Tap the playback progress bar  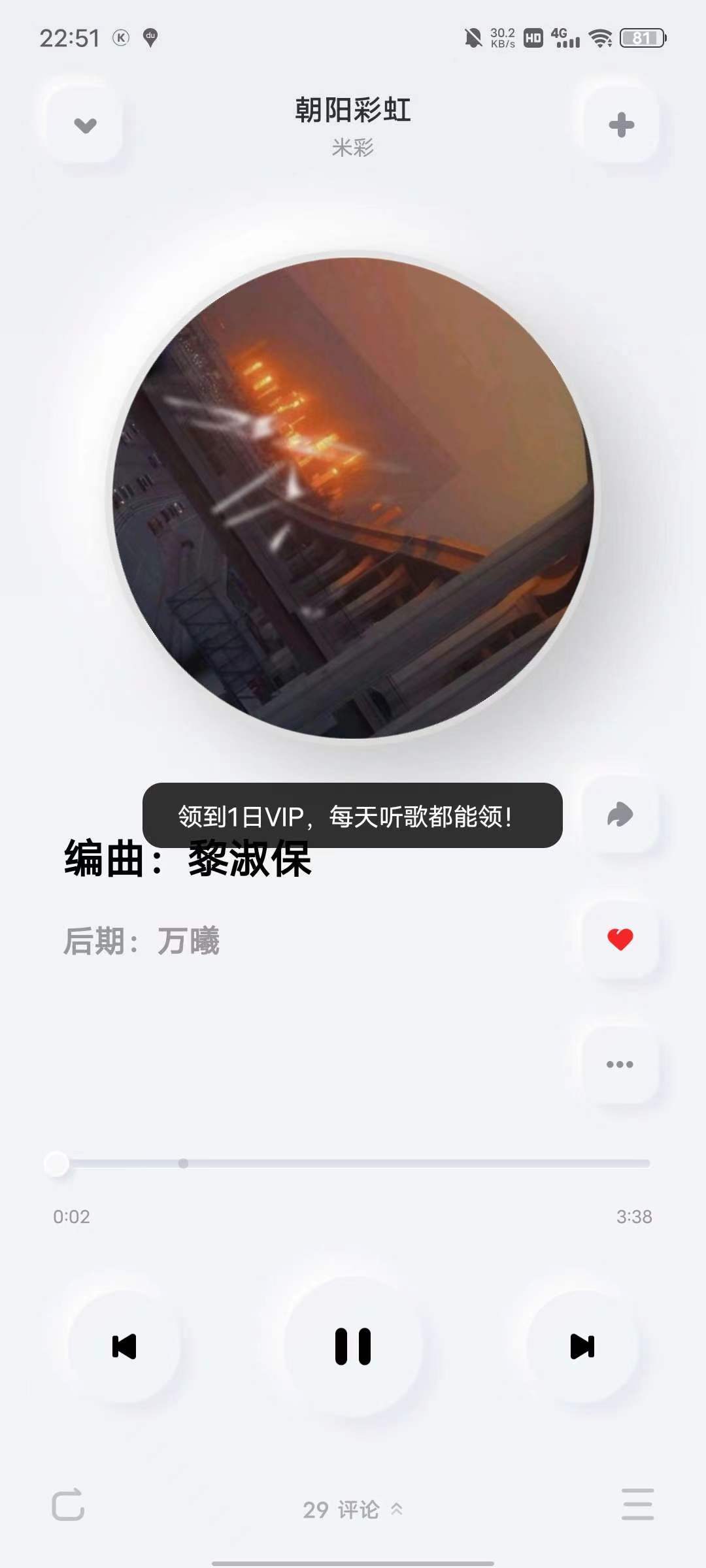pyautogui.click(x=353, y=1164)
